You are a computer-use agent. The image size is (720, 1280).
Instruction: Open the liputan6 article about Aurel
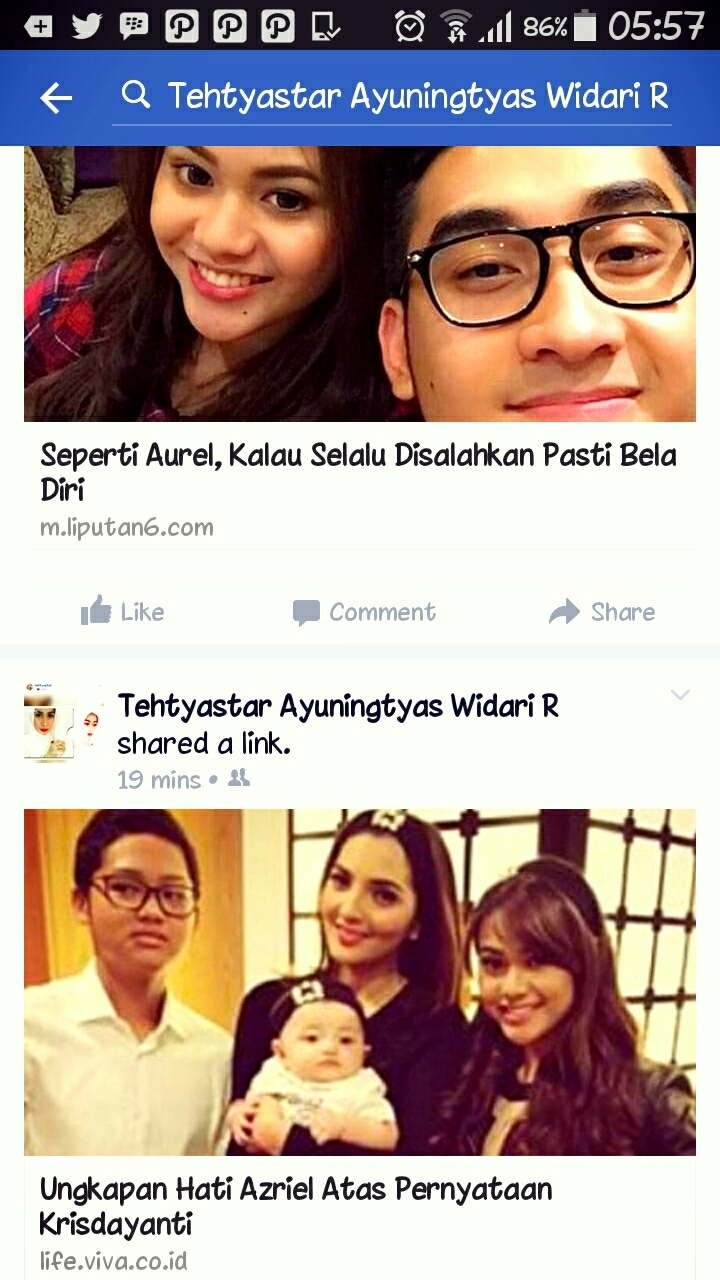point(358,471)
